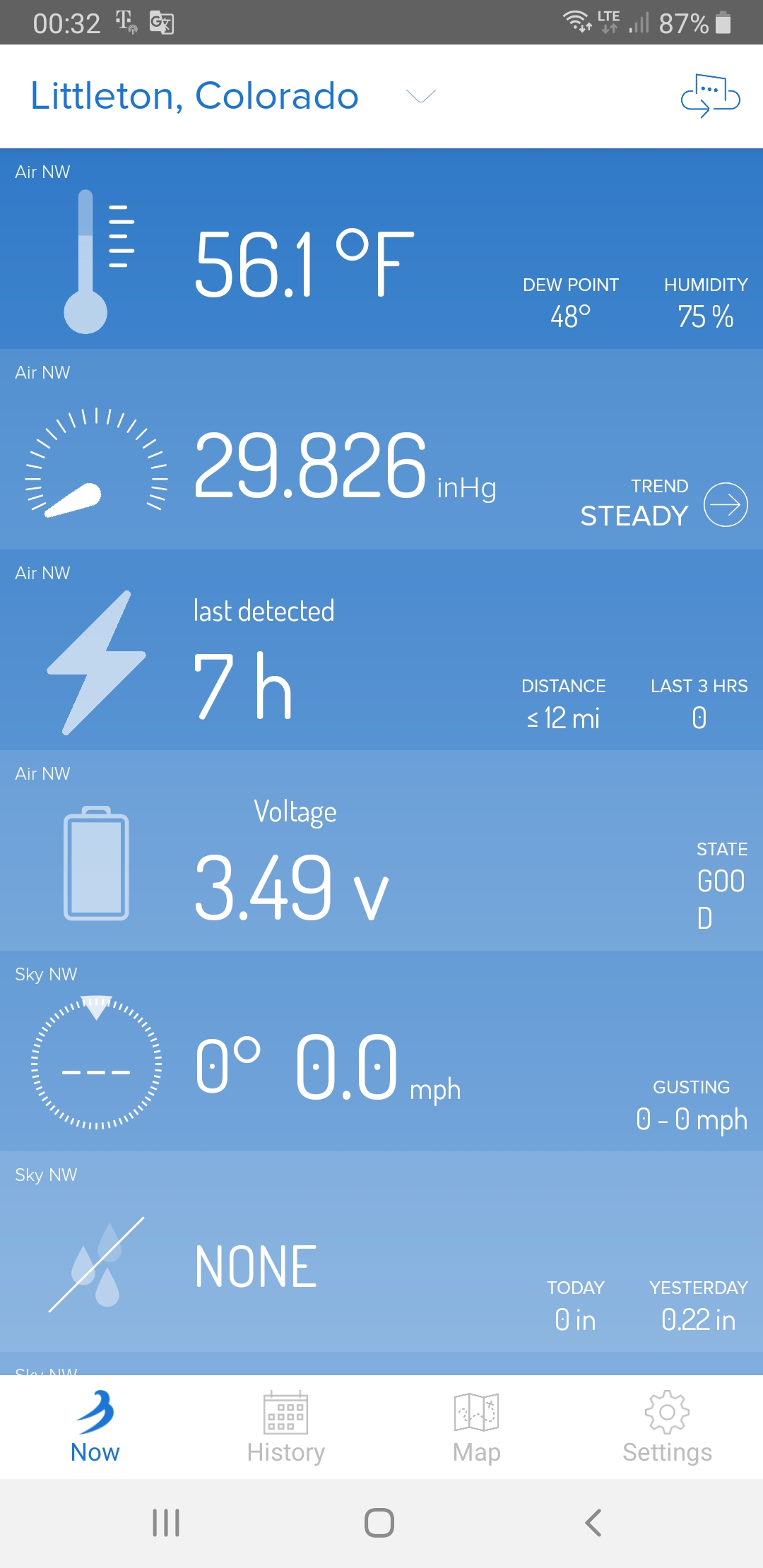Open the 56.1 °F air temperature card
The width and height of the screenshot is (763, 1568).
381,249
